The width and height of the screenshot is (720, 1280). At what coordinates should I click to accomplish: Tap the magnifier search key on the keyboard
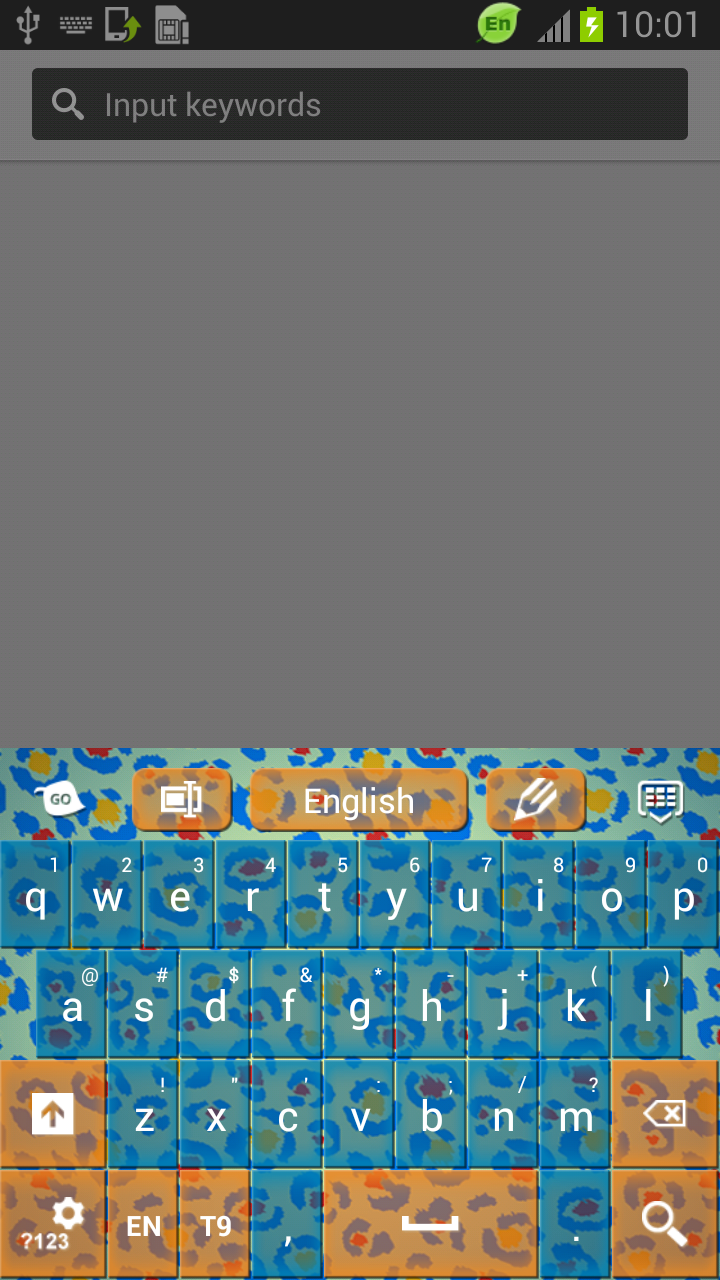[x=665, y=1222]
